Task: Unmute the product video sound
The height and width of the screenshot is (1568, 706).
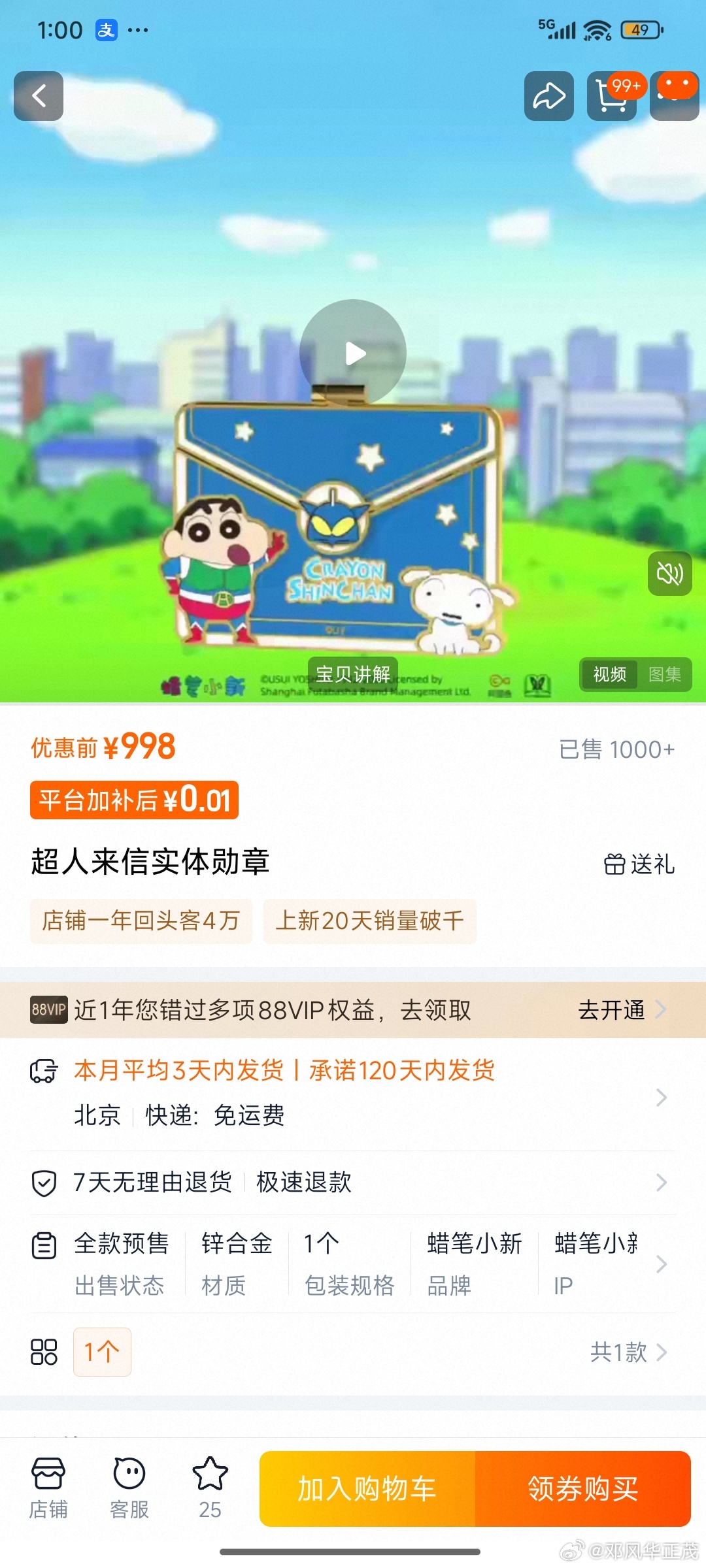Action: point(669,574)
